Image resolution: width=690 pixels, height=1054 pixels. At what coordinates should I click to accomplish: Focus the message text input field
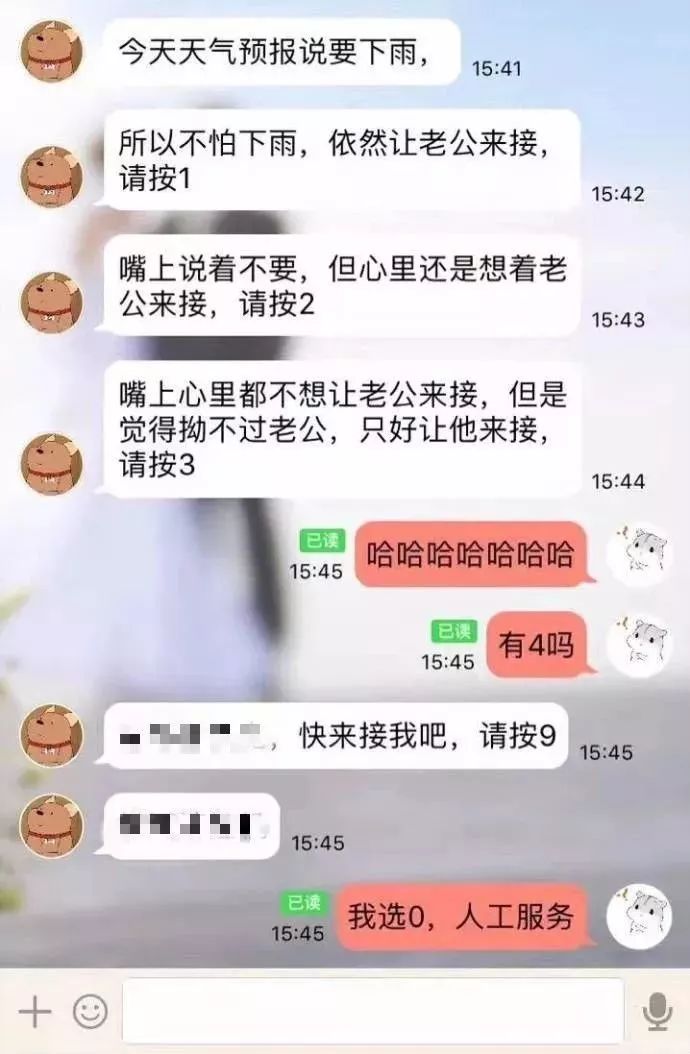(372, 1011)
